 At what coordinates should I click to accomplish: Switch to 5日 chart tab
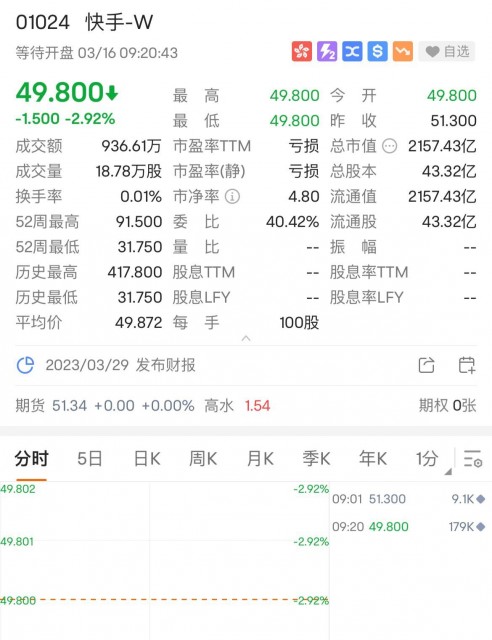coord(89,459)
